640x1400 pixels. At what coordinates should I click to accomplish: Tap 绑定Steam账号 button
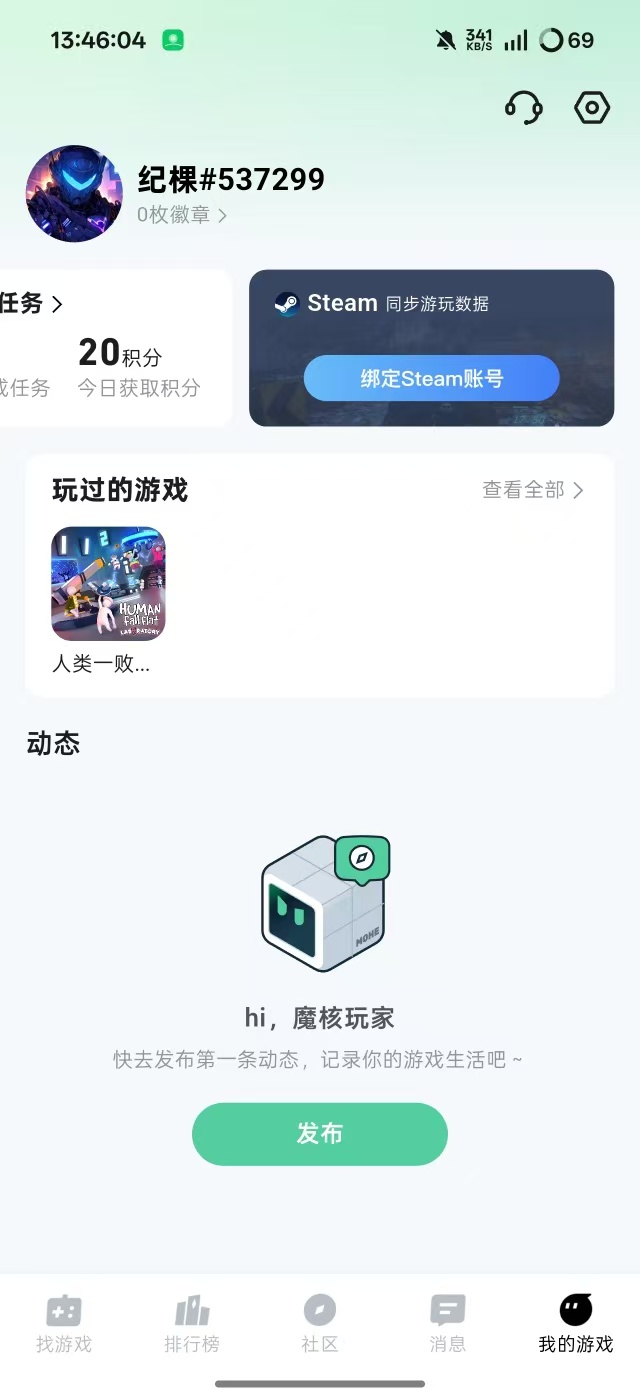coord(431,379)
